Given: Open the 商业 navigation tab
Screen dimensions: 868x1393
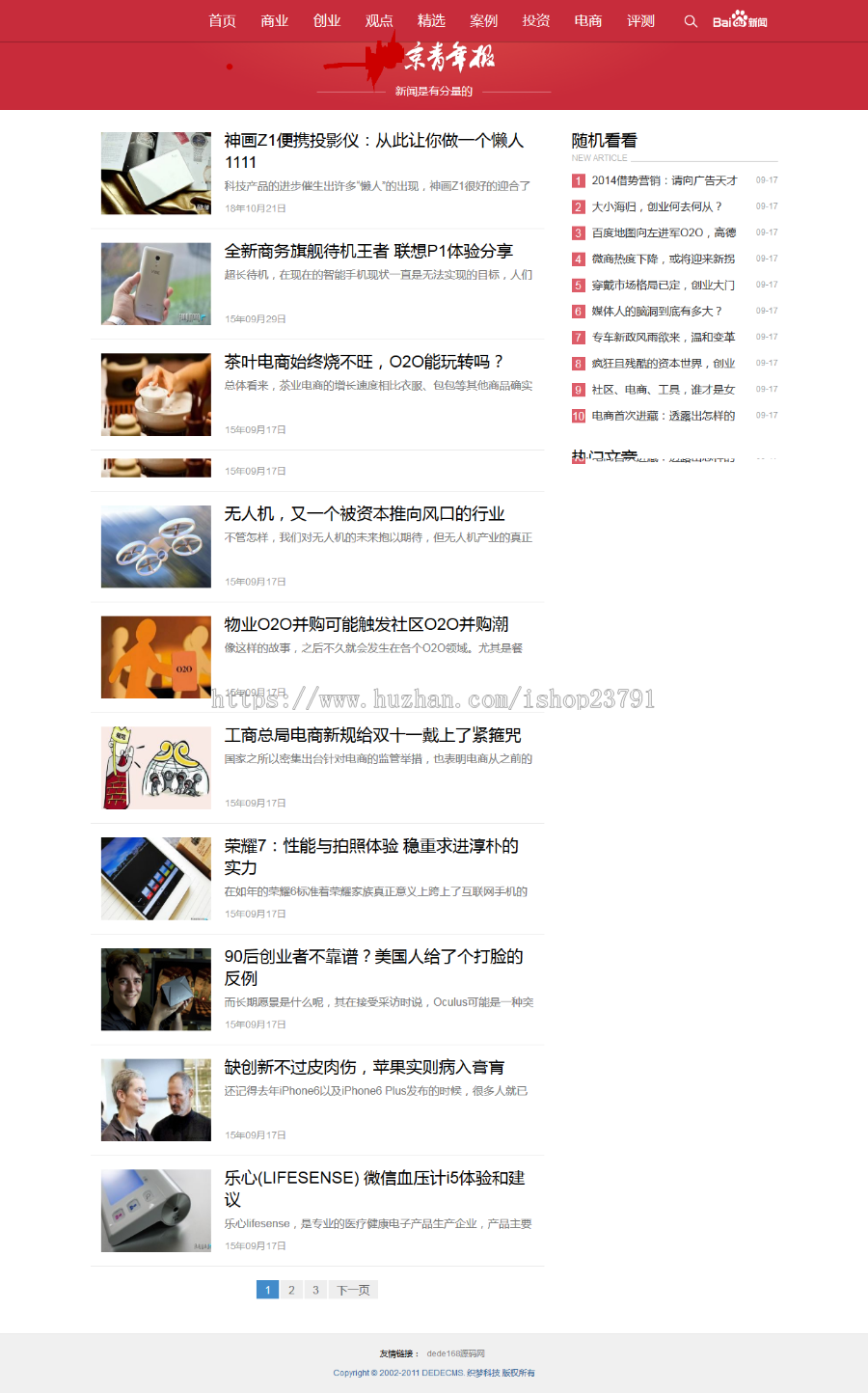Looking at the screenshot, I should [x=275, y=20].
